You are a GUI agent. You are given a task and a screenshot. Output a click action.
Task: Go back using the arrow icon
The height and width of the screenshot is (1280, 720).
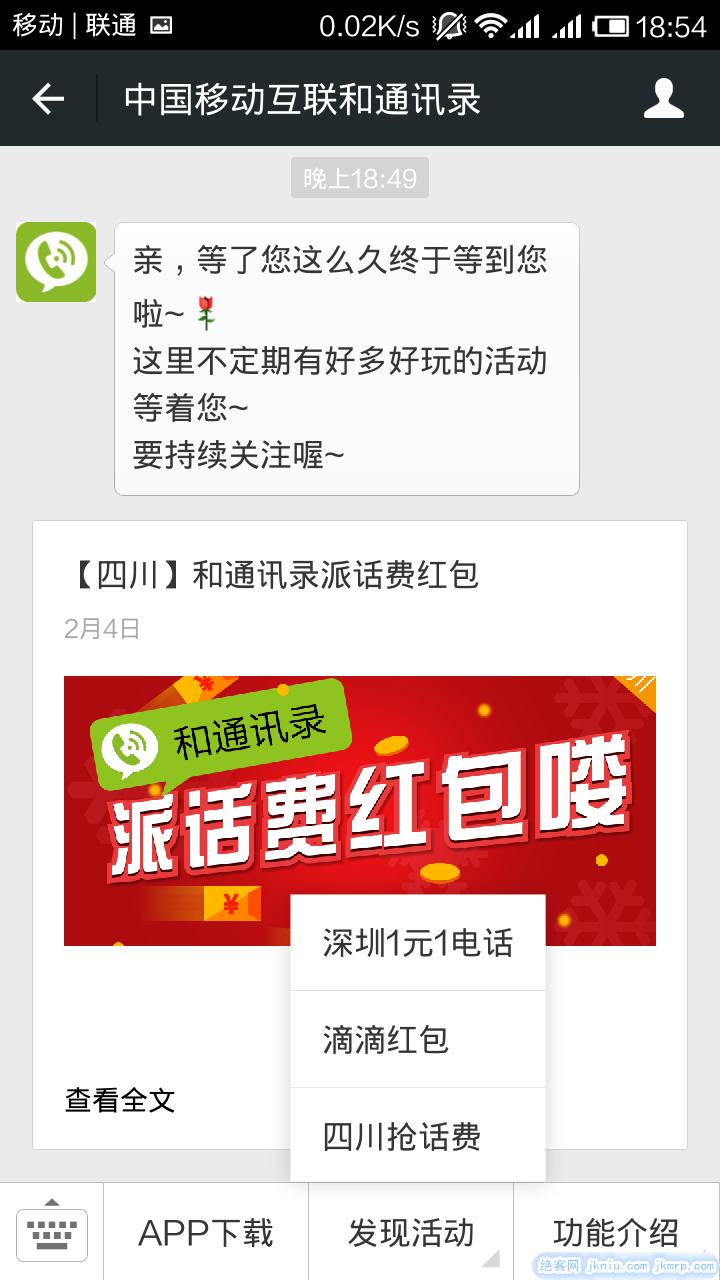point(48,99)
